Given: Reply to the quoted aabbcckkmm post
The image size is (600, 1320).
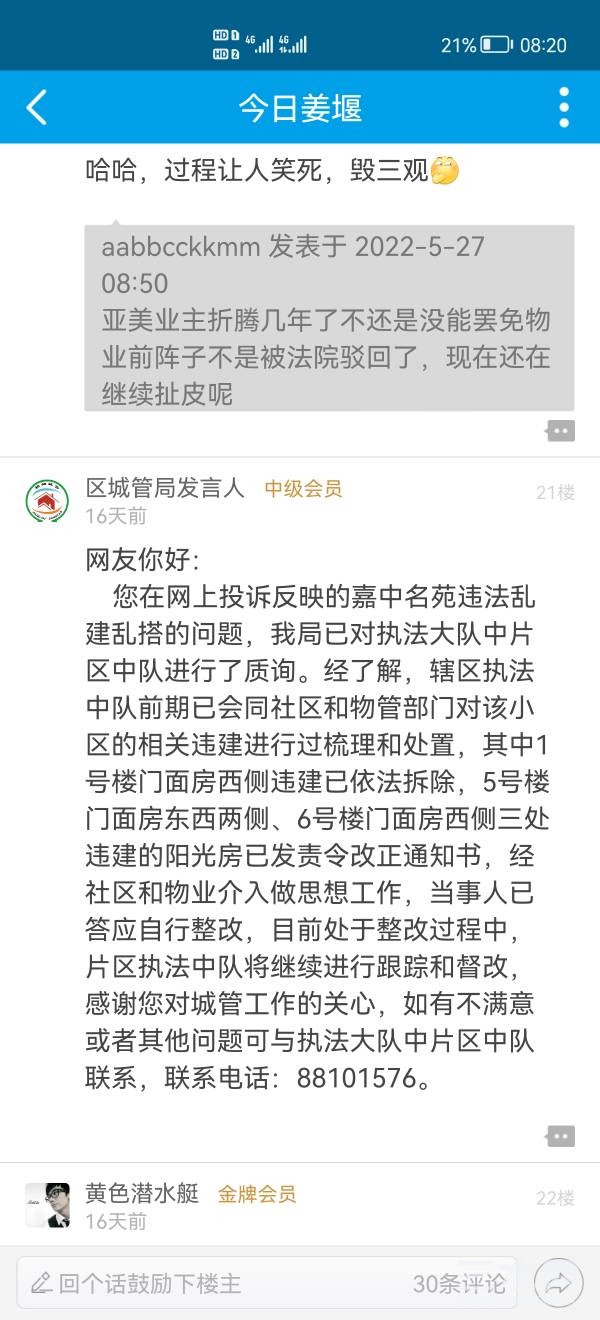Looking at the screenshot, I should 560,431.
